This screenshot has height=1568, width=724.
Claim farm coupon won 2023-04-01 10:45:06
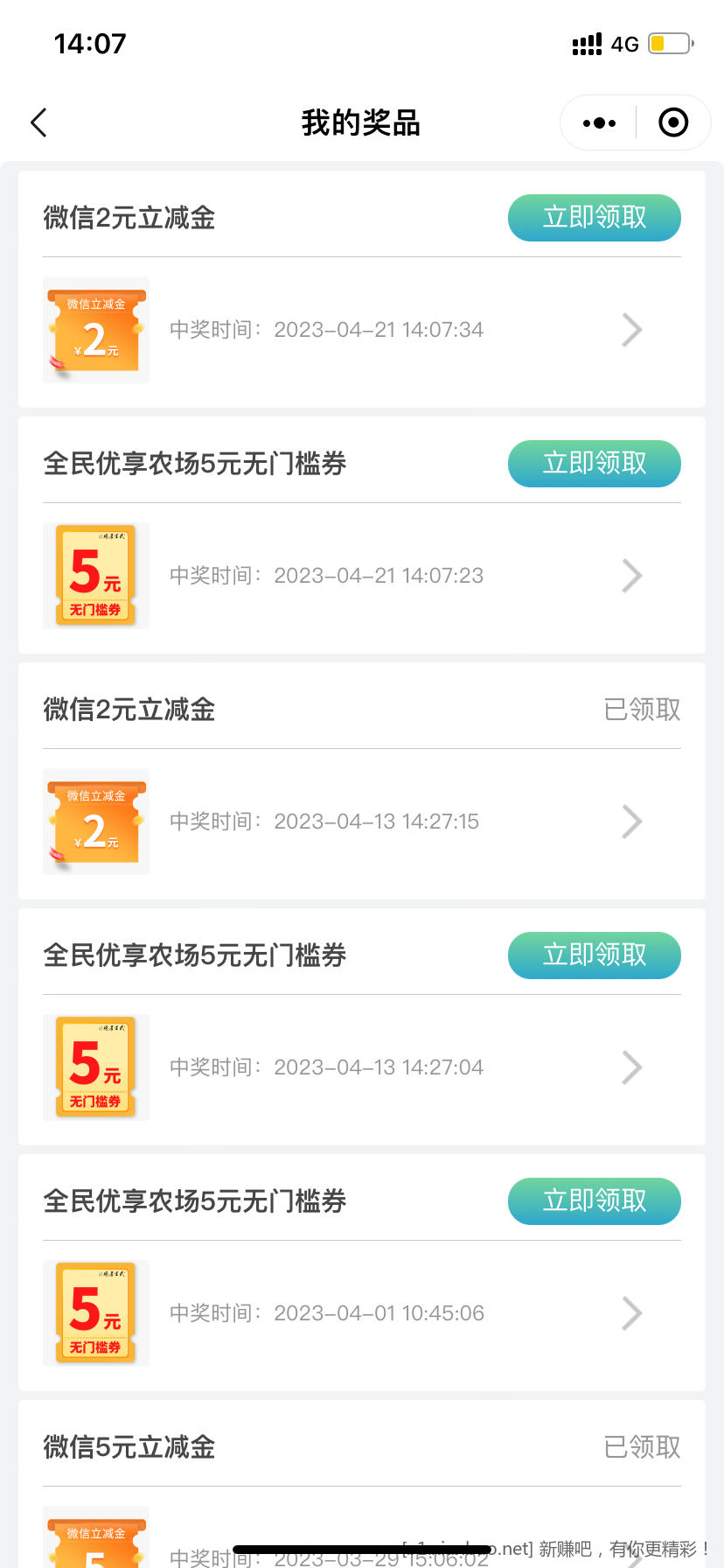[594, 1201]
